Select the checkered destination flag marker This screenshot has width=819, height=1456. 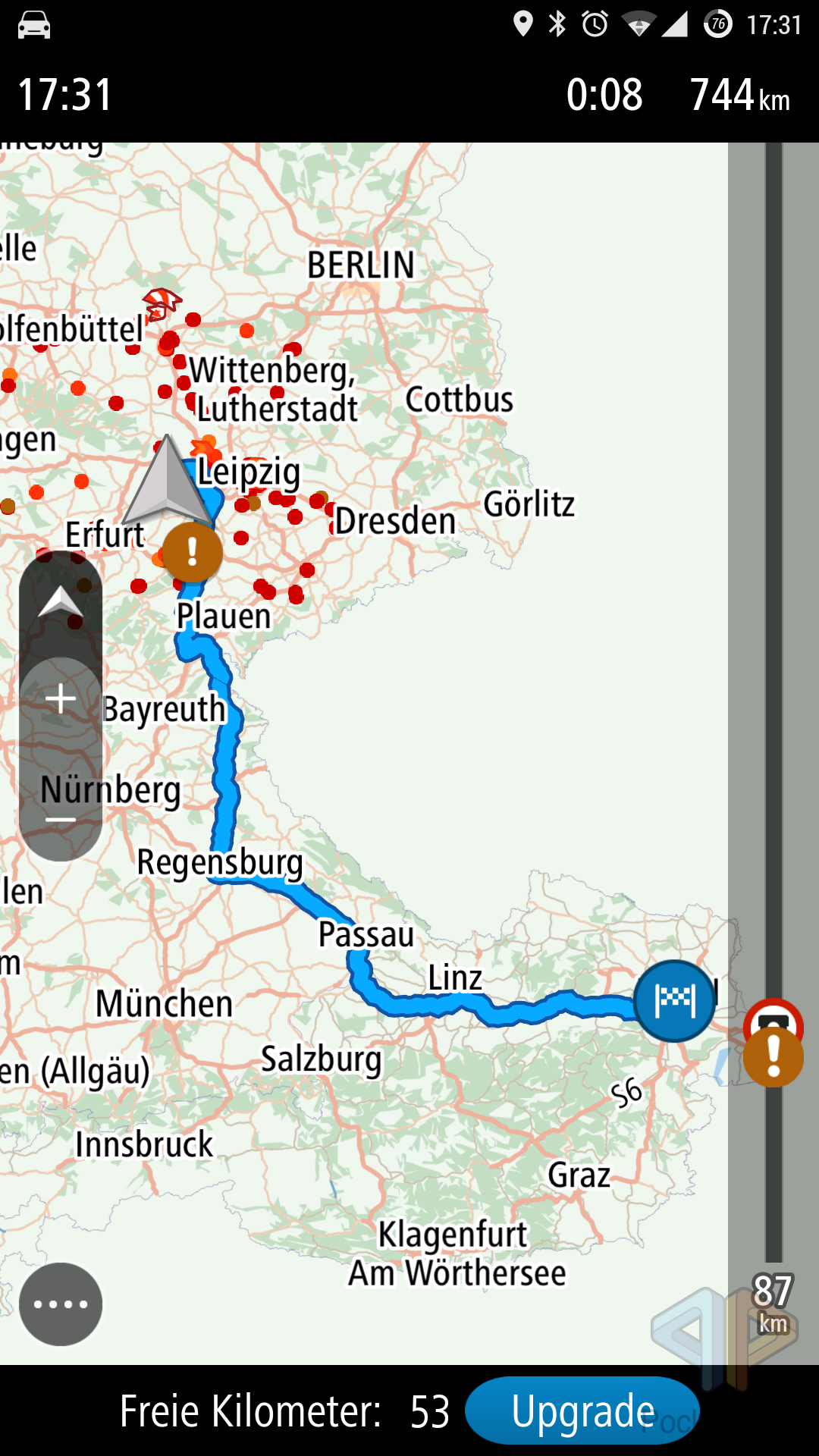pos(674,1001)
